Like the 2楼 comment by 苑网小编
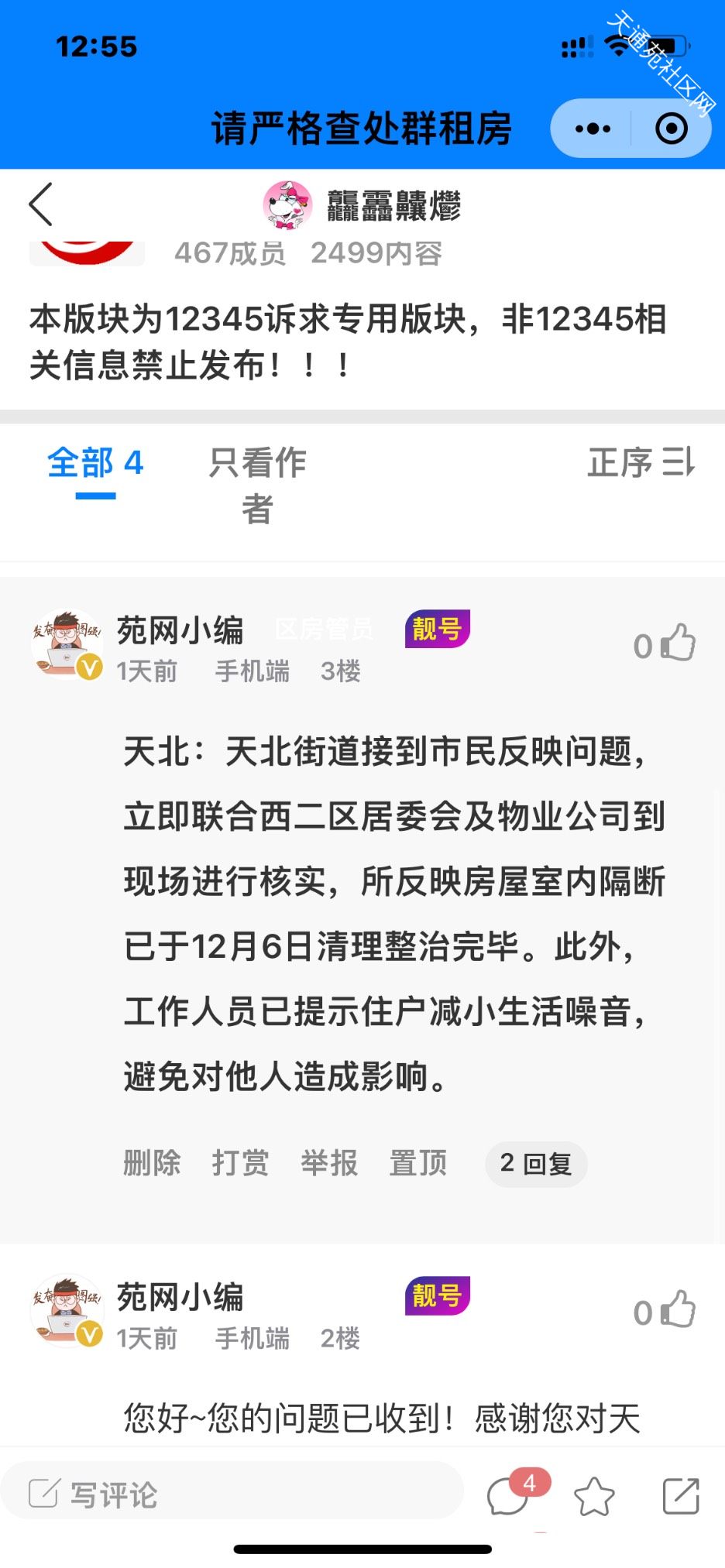Image resolution: width=725 pixels, height=1568 pixels. pos(678,1310)
